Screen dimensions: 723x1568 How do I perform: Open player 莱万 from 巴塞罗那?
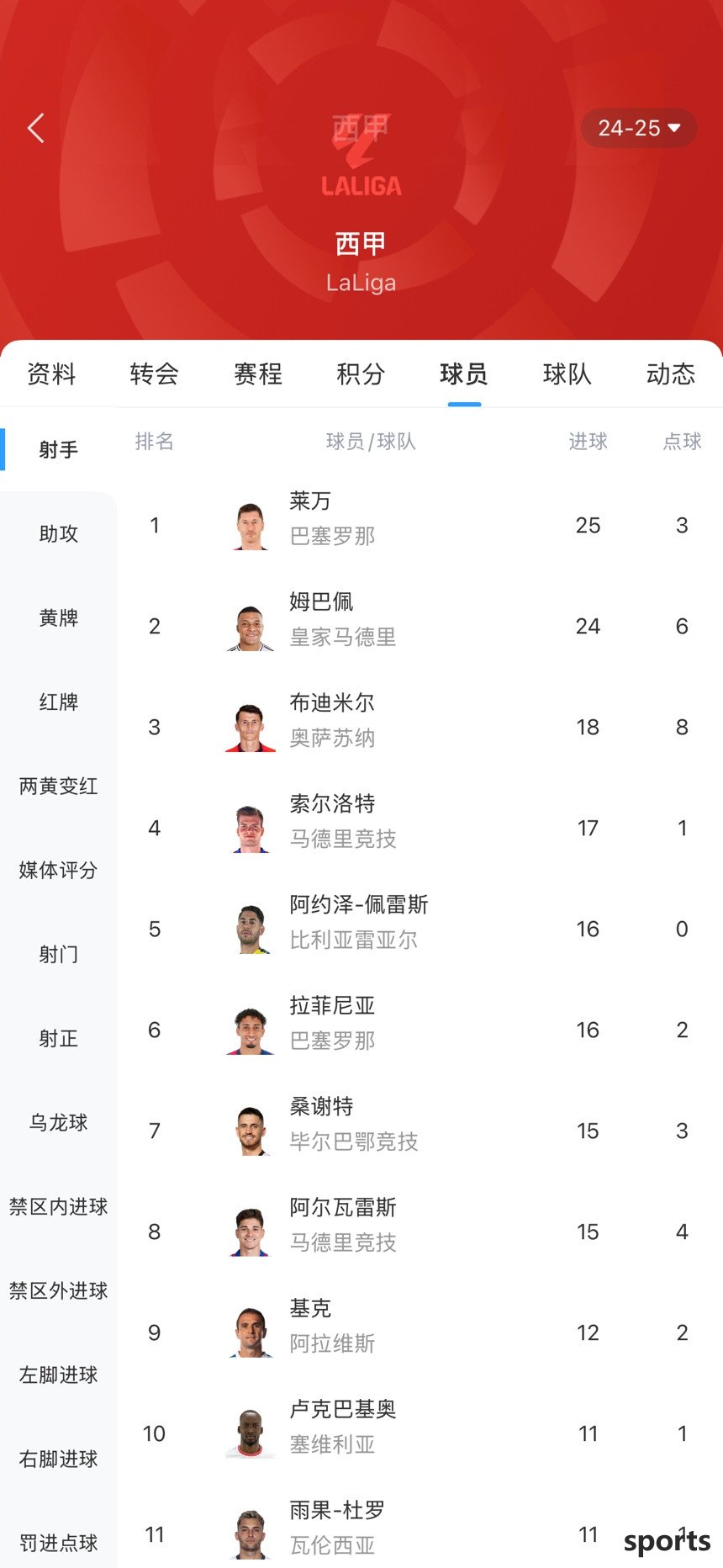[420, 525]
